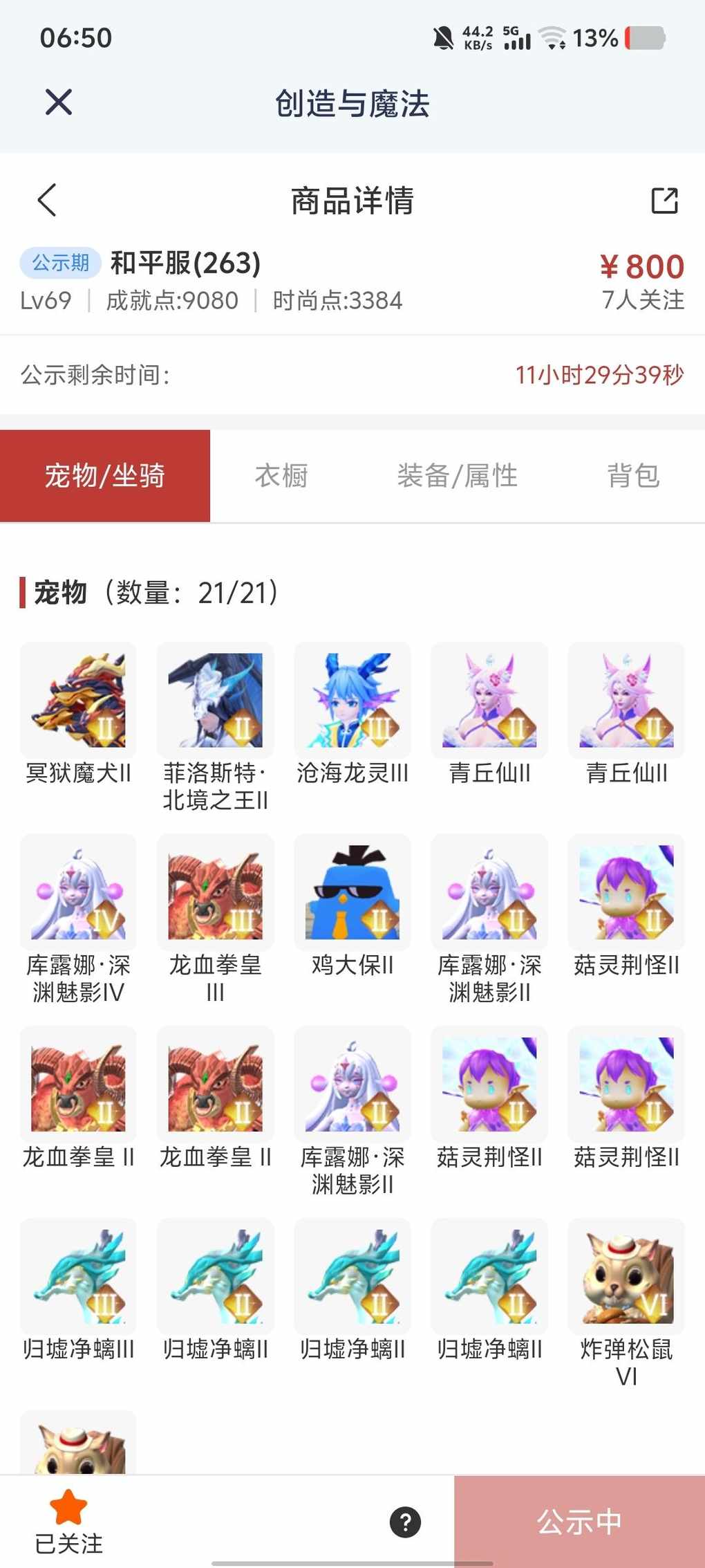
Task: Switch to the 装备/属性 tab
Action: (457, 476)
